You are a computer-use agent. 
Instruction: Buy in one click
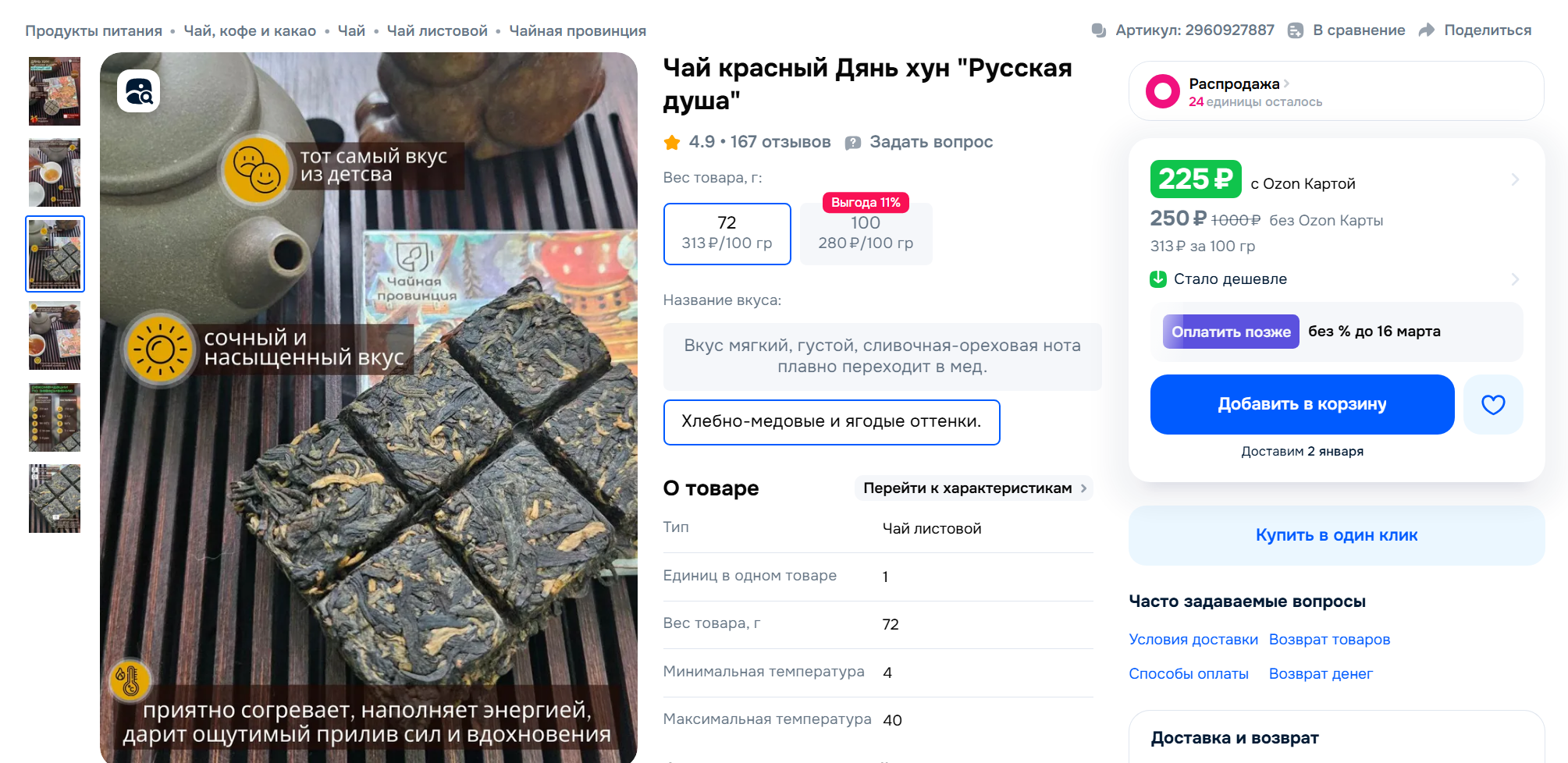pos(1336,535)
